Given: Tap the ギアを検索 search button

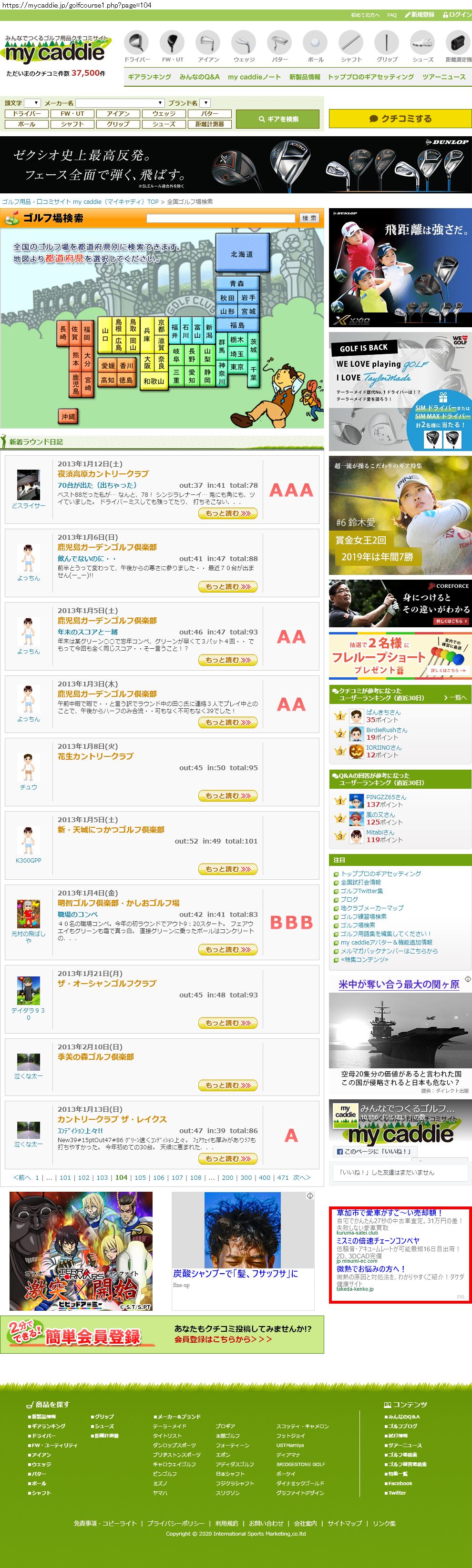Looking at the screenshot, I should click(277, 119).
